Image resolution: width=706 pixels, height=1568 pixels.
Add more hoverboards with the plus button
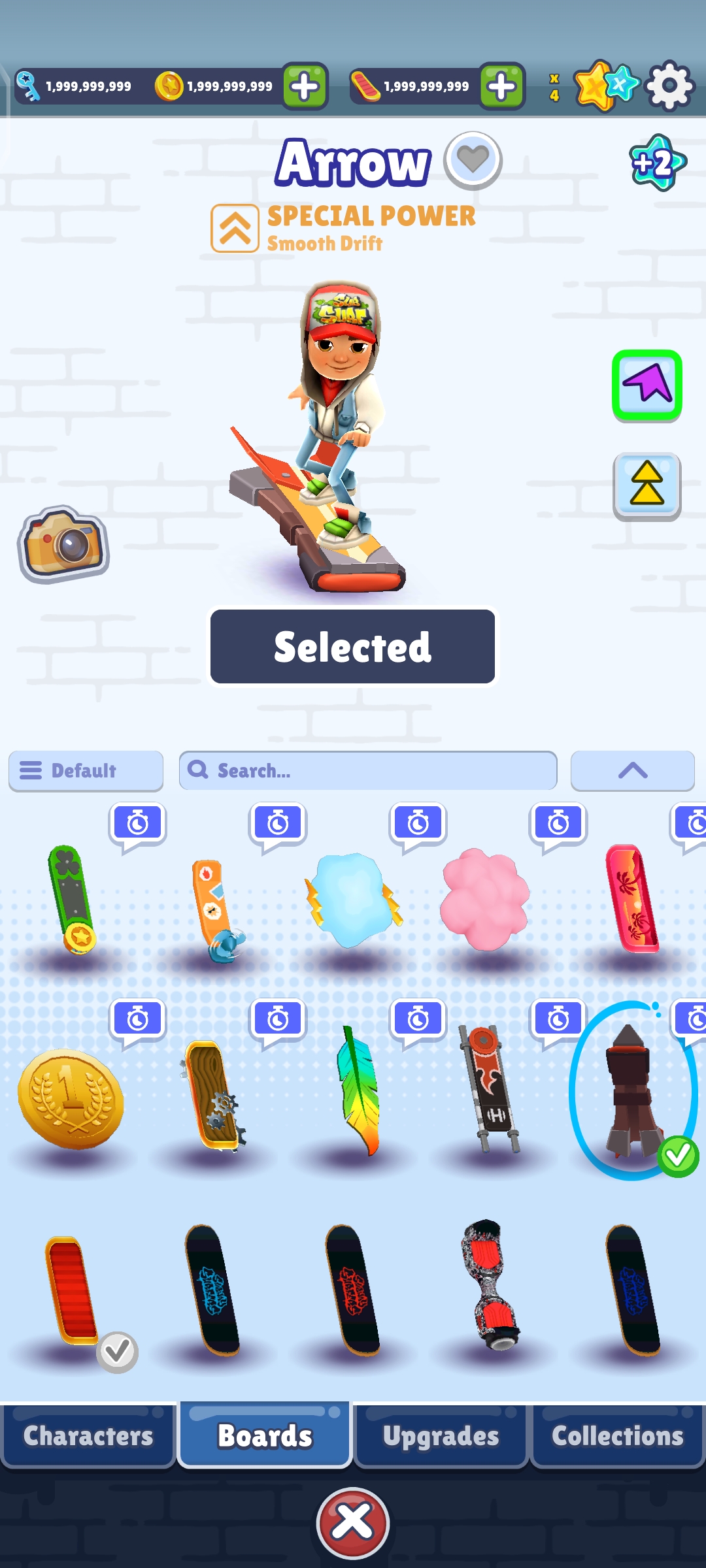pyautogui.click(x=501, y=86)
